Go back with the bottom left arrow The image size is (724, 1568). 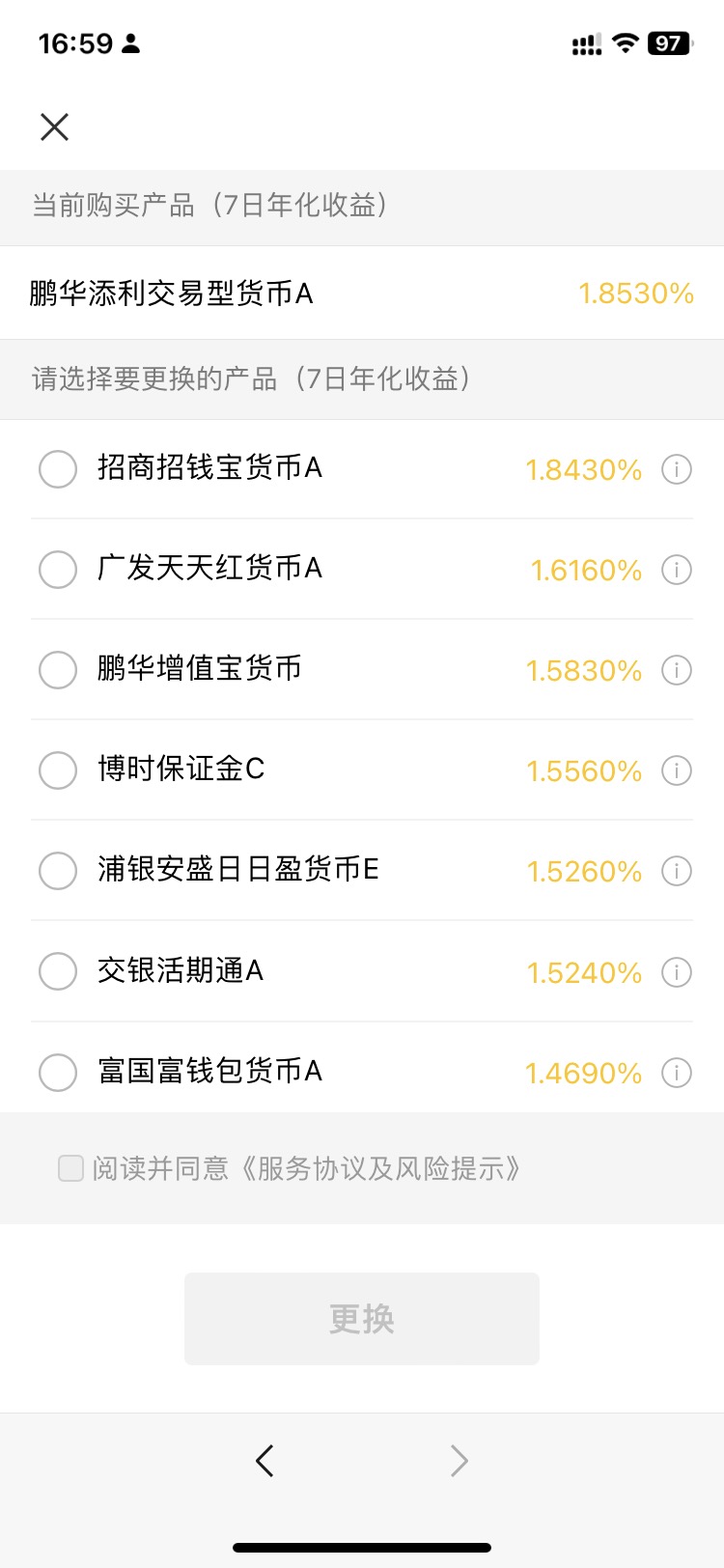(x=265, y=1461)
